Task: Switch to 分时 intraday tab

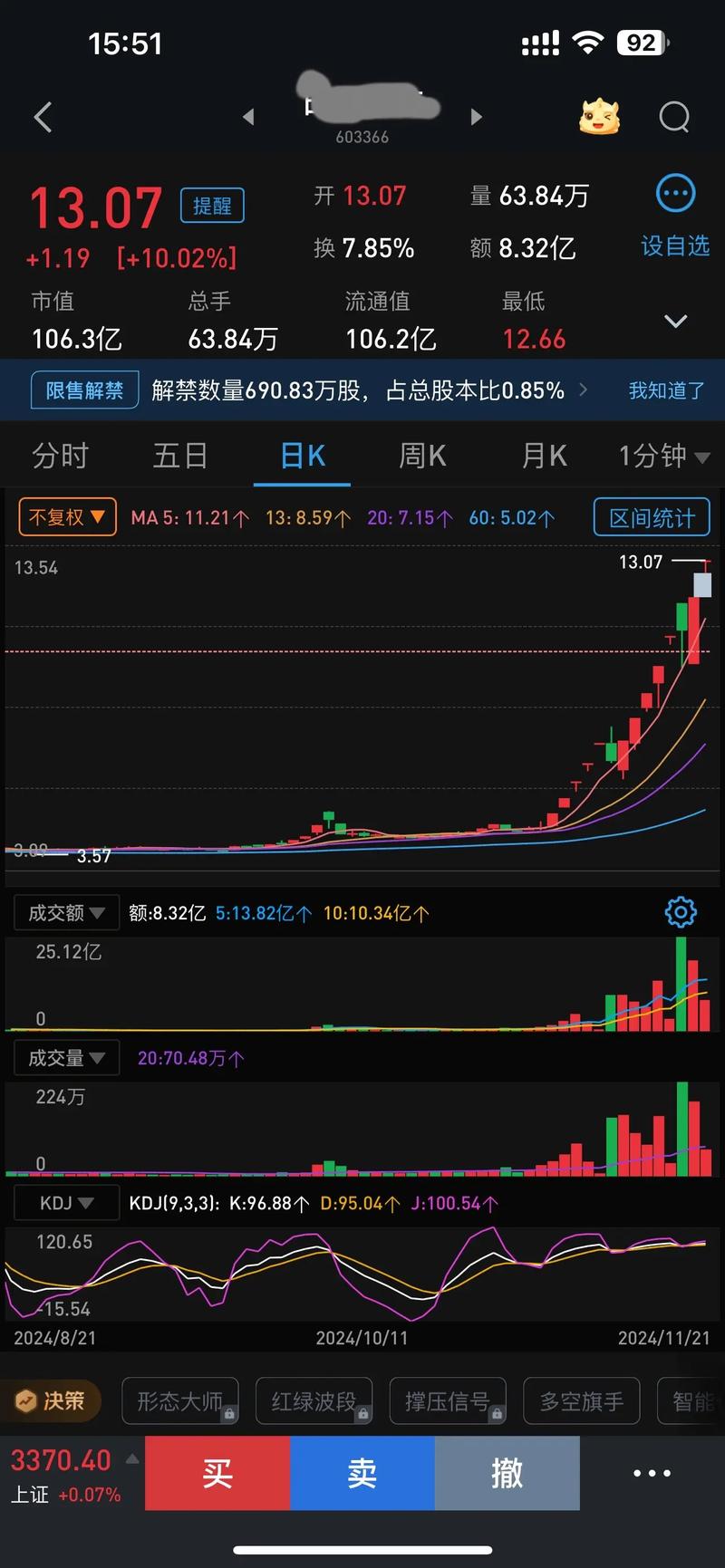Action: (60, 456)
